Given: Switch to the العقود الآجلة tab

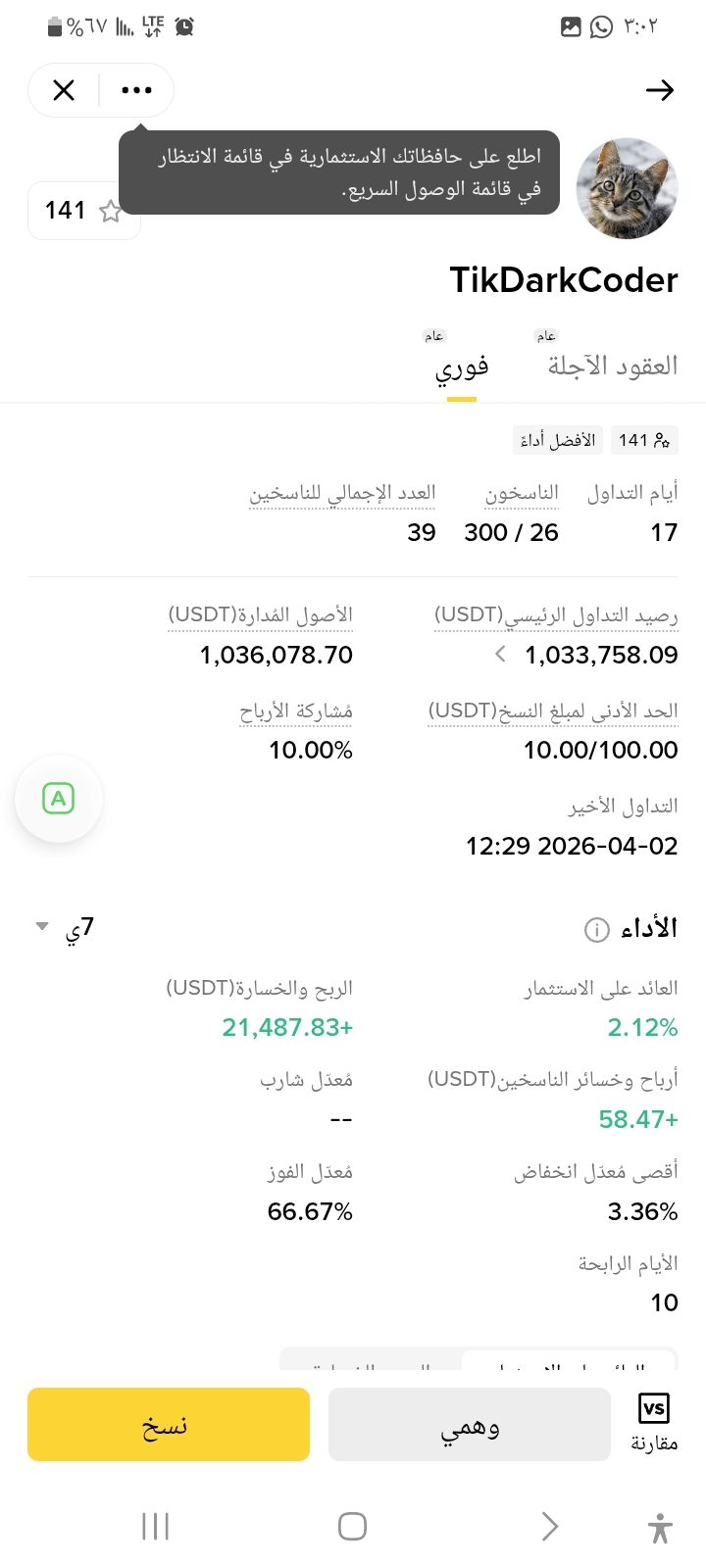Looking at the screenshot, I should coord(612,367).
